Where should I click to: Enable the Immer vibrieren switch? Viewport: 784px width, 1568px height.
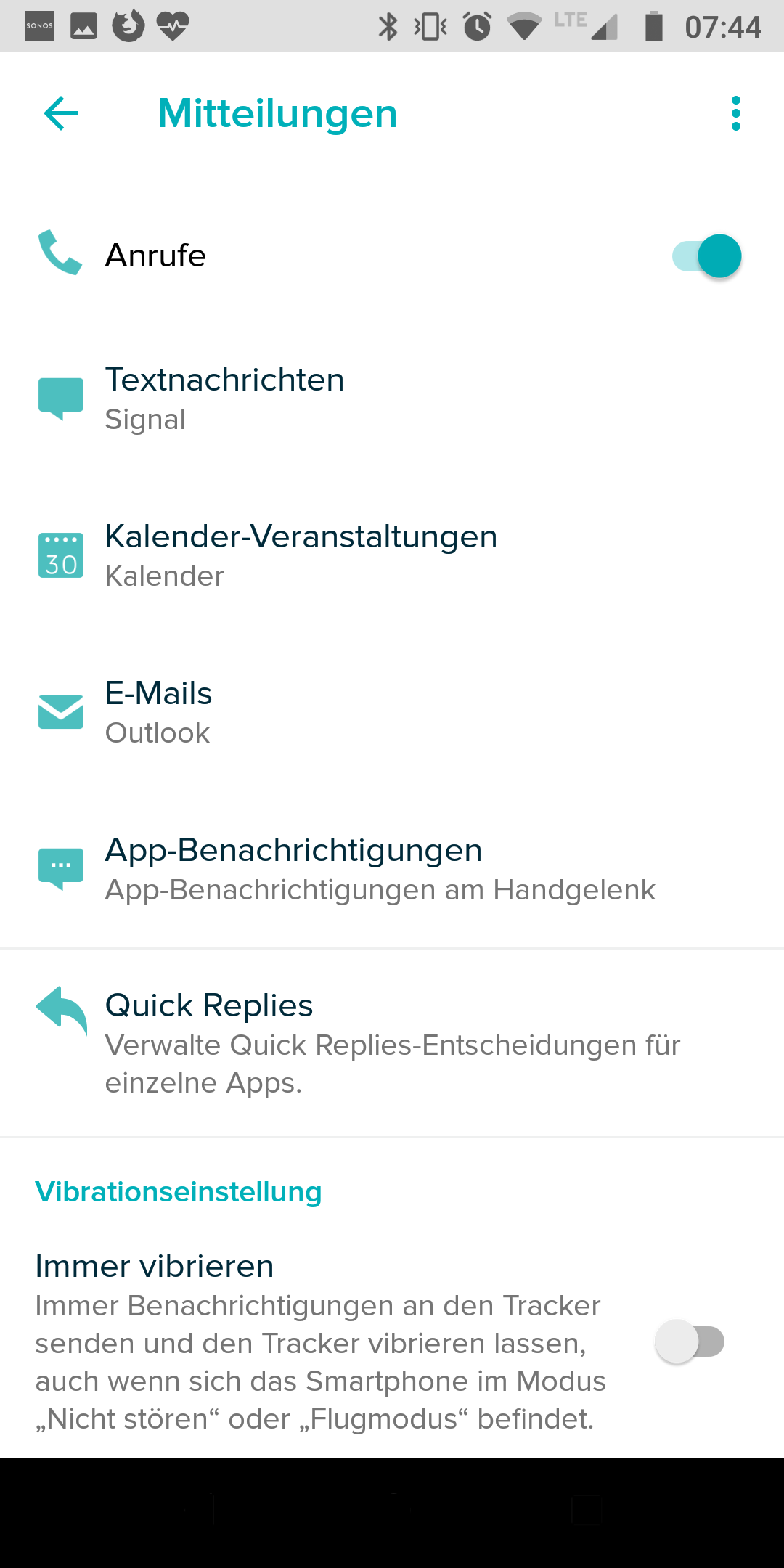(690, 1342)
